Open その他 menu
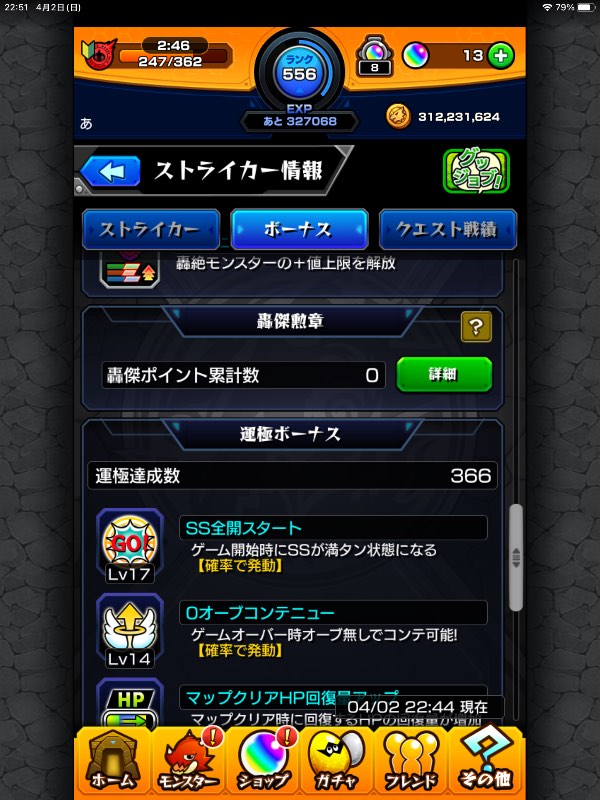 pos(487,761)
